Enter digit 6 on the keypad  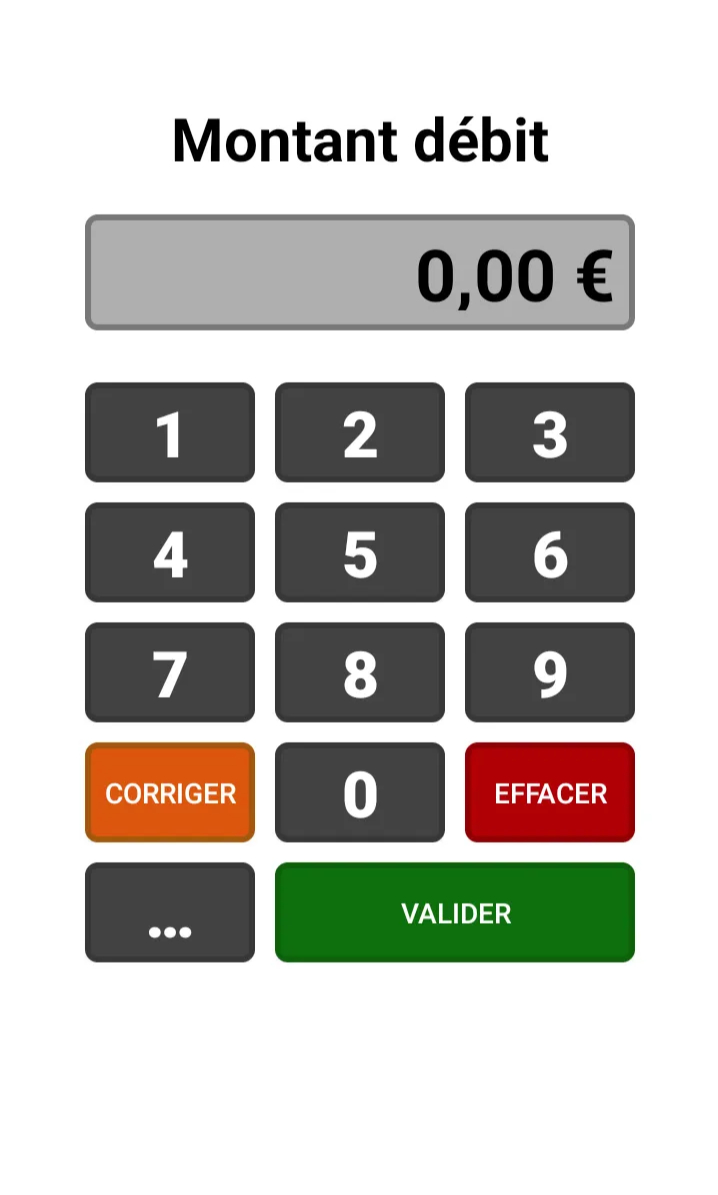point(550,552)
